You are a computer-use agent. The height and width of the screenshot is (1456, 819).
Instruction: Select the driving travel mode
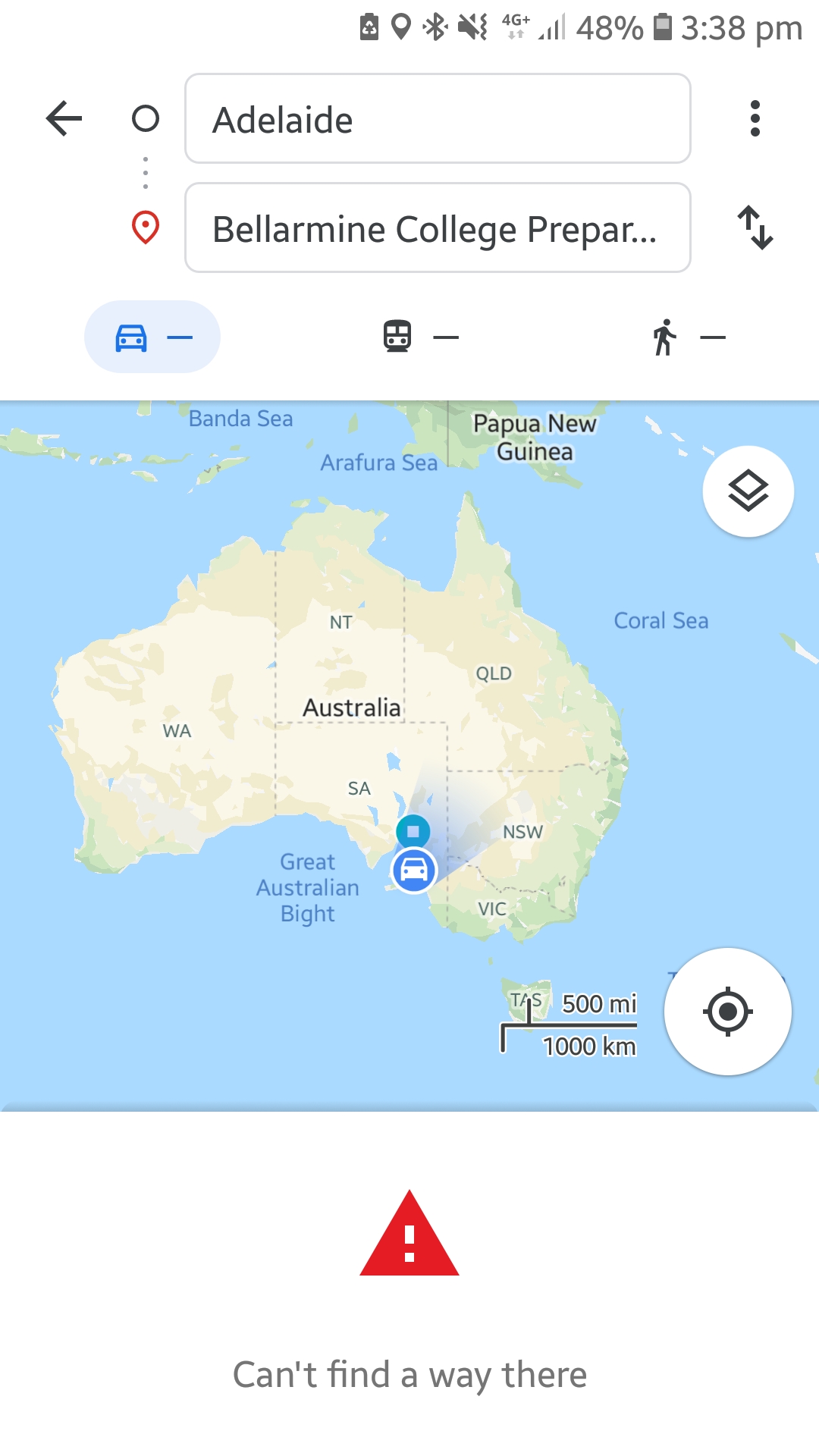pyautogui.click(x=152, y=337)
